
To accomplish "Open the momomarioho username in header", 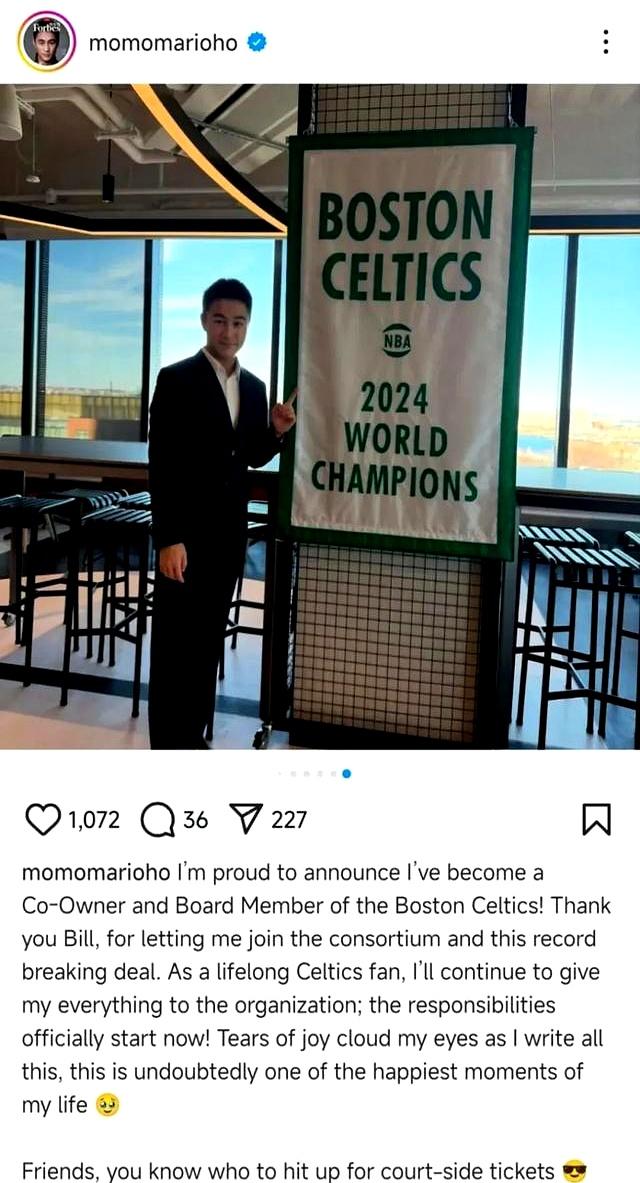I will click(x=163, y=42).
